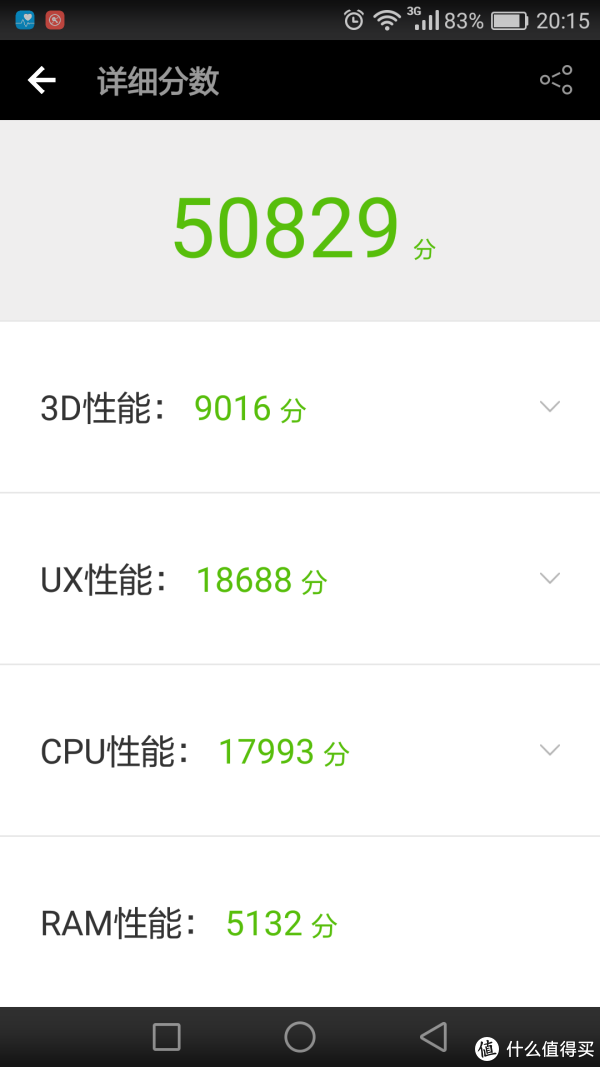The image size is (600, 1067).
Task: Expand the CPU性能 score breakdown
Action: click(550, 749)
